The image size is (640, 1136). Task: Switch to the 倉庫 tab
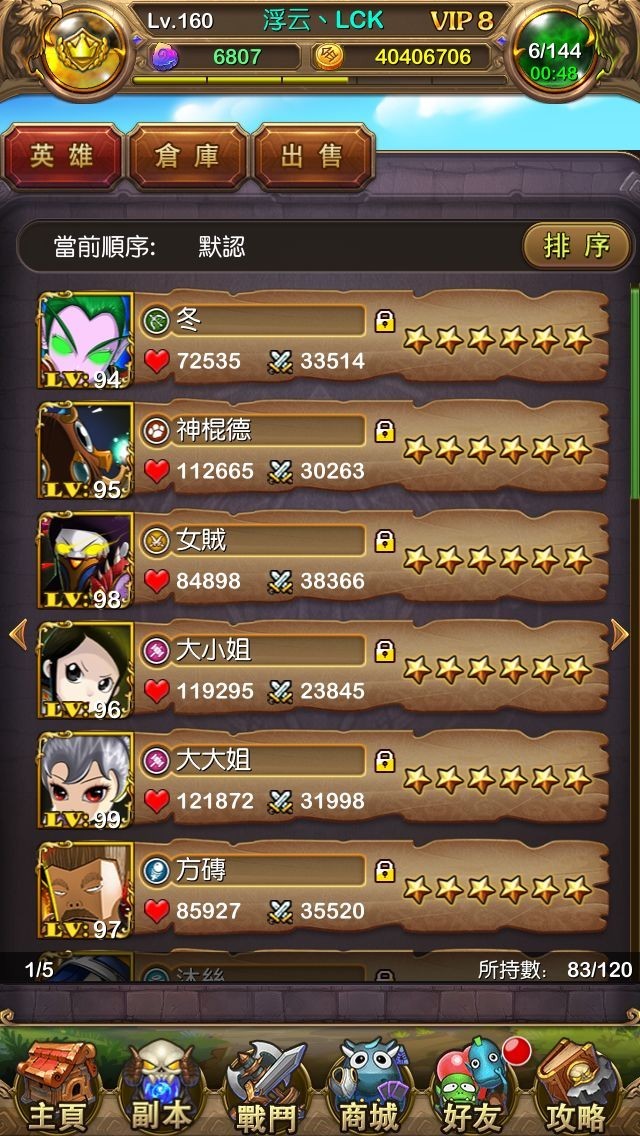pyautogui.click(x=187, y=156)
